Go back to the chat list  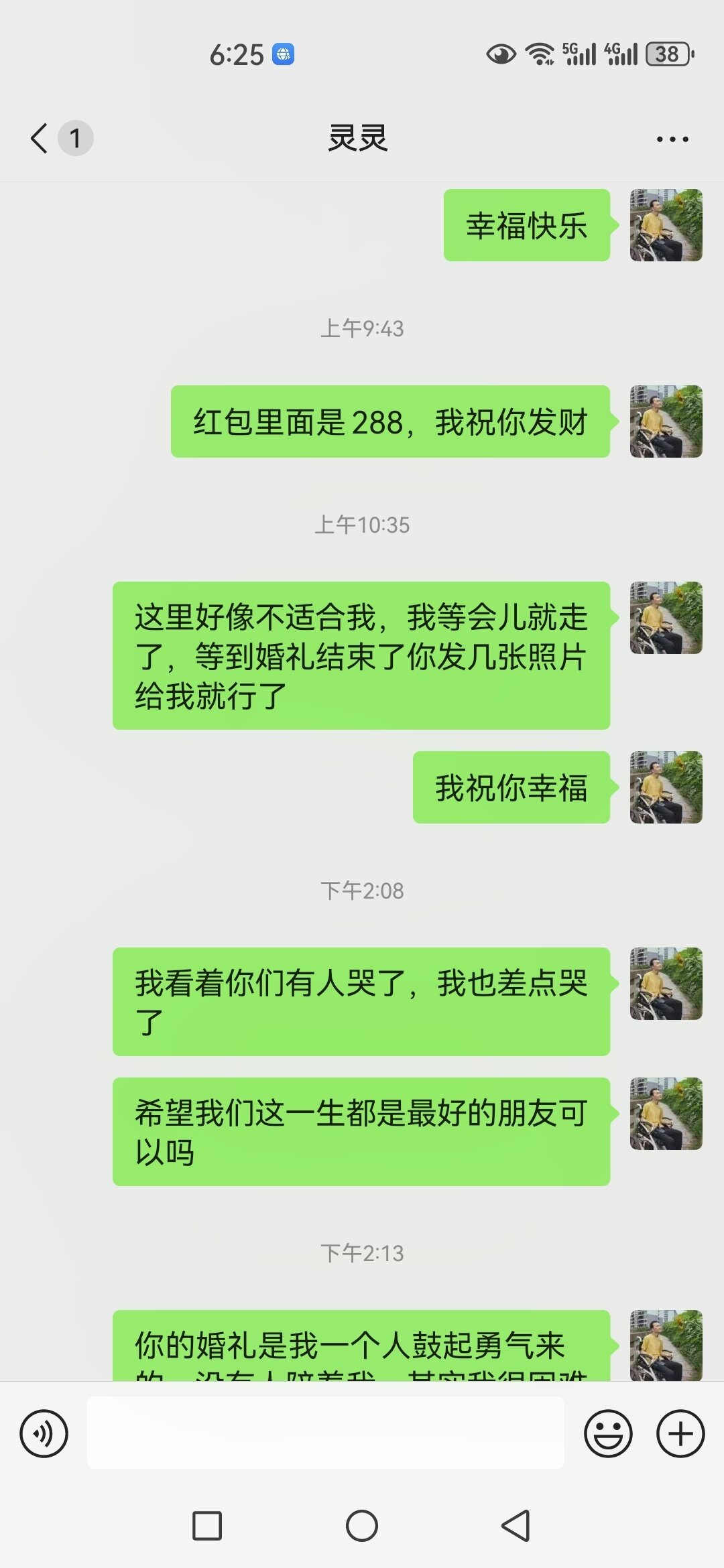(40, 139)
